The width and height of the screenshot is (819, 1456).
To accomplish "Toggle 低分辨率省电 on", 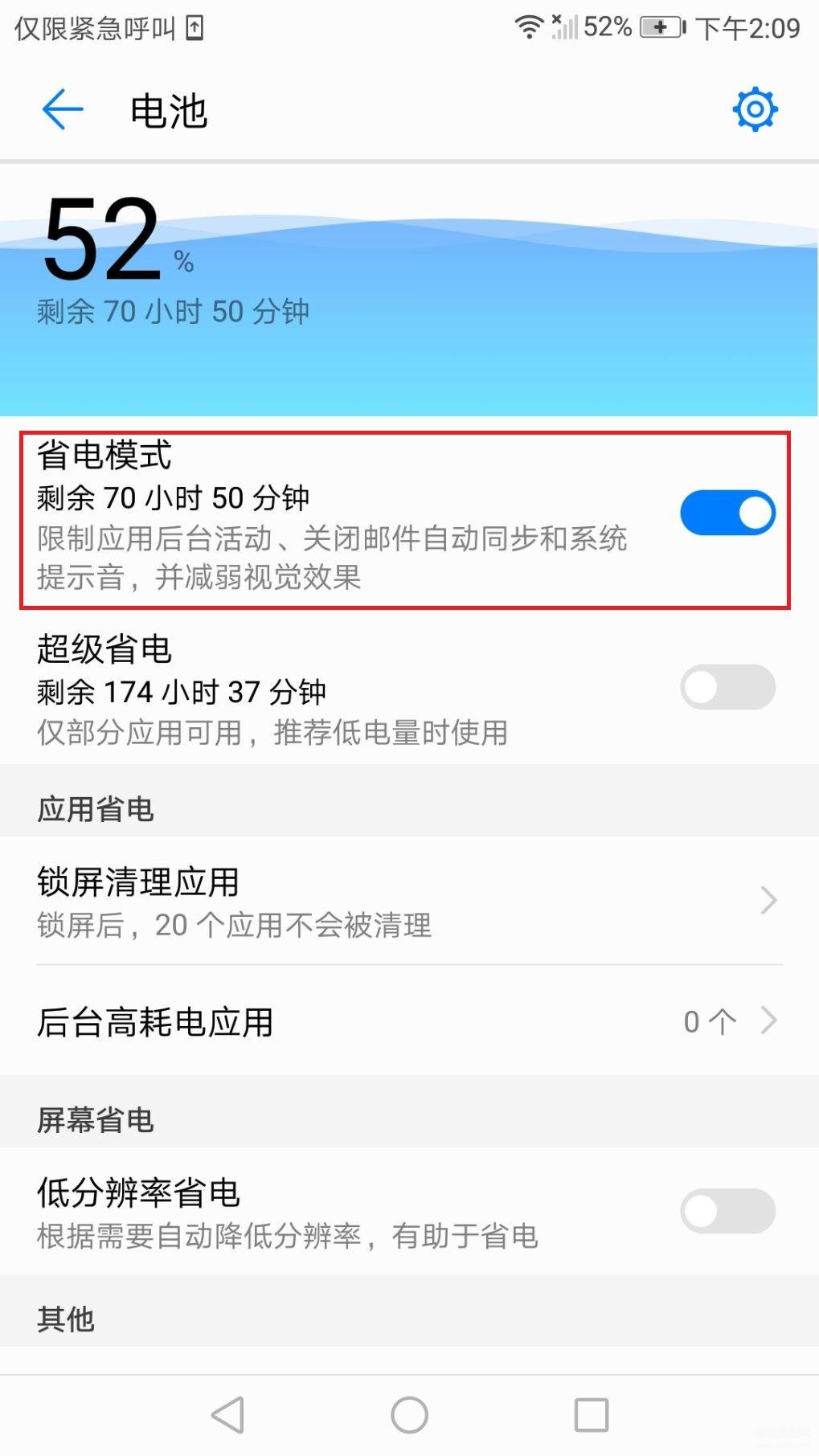I will click(x=727, y=1211).
